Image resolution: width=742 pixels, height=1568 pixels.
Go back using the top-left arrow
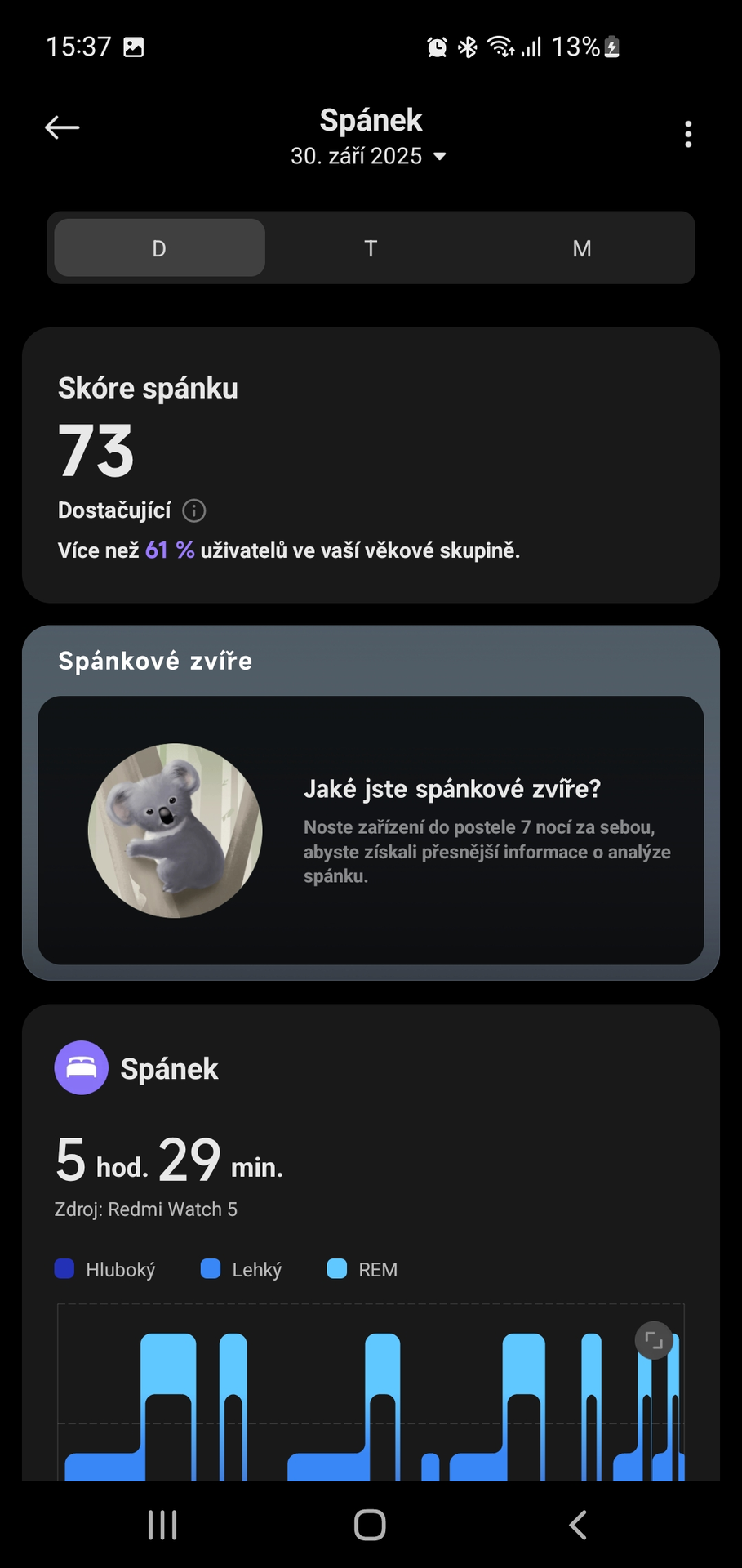[62, 127]
